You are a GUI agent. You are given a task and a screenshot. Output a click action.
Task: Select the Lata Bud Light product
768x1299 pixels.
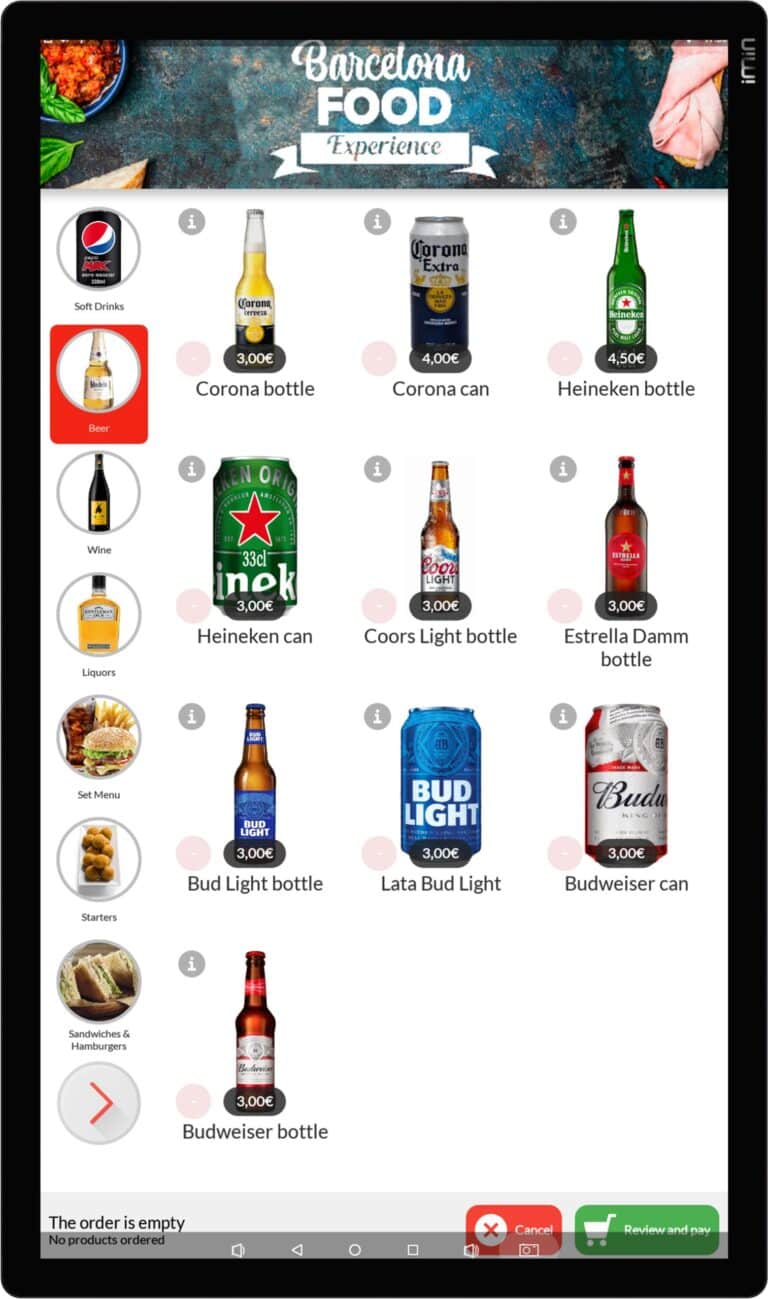pos(439,775)
